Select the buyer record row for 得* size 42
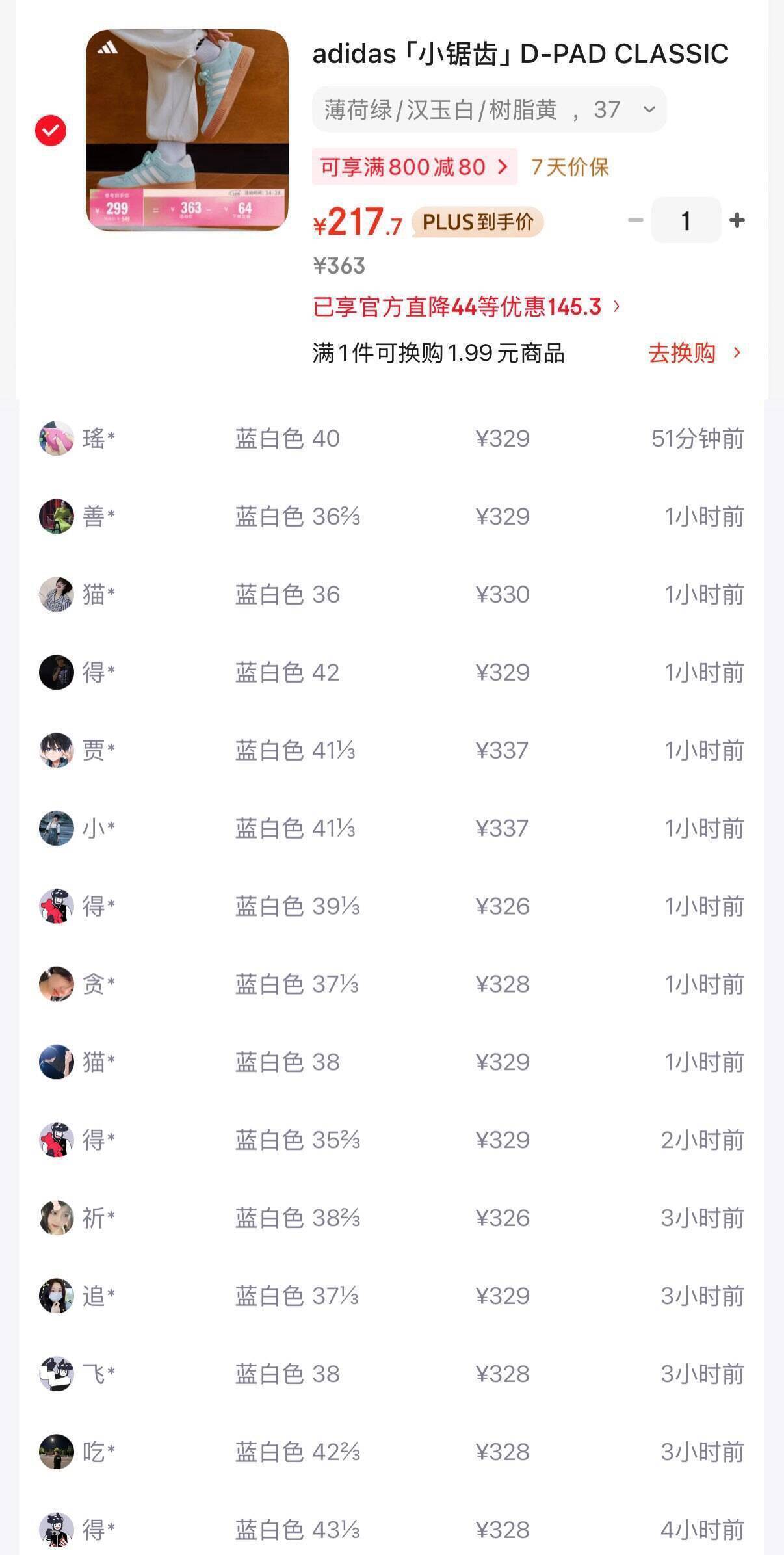This screenshot has width=784, height=1555. pos(390,673)
